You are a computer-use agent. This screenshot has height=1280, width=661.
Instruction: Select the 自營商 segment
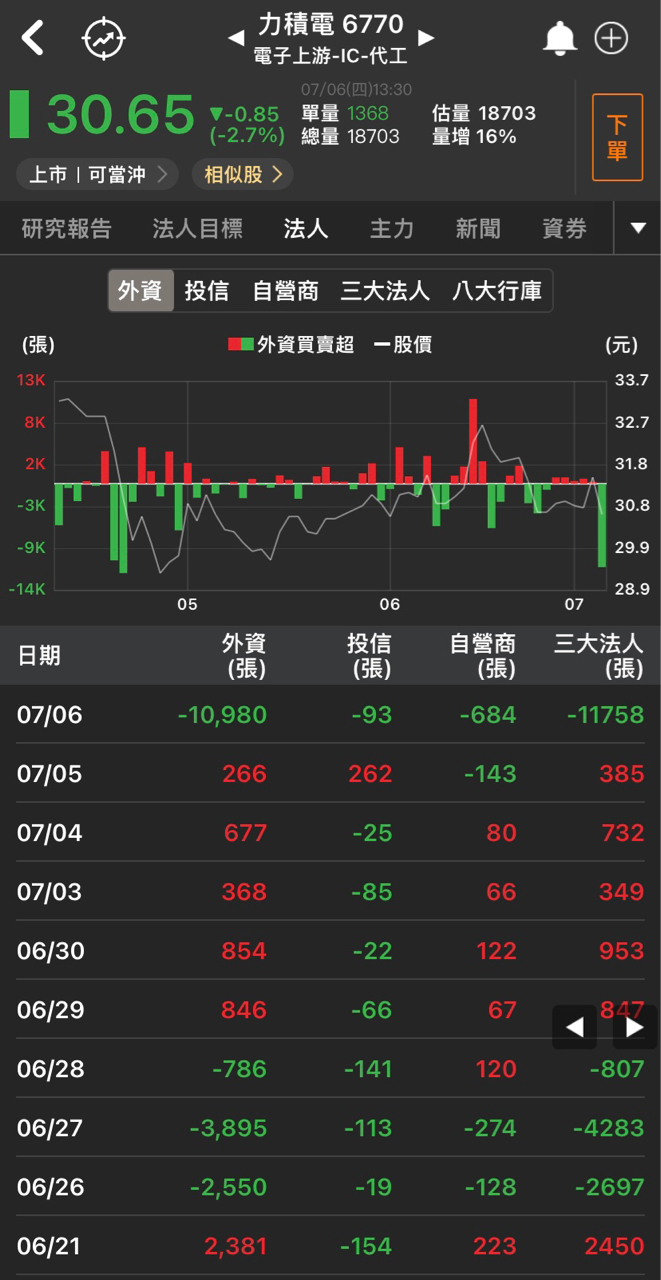pos(285,291)
